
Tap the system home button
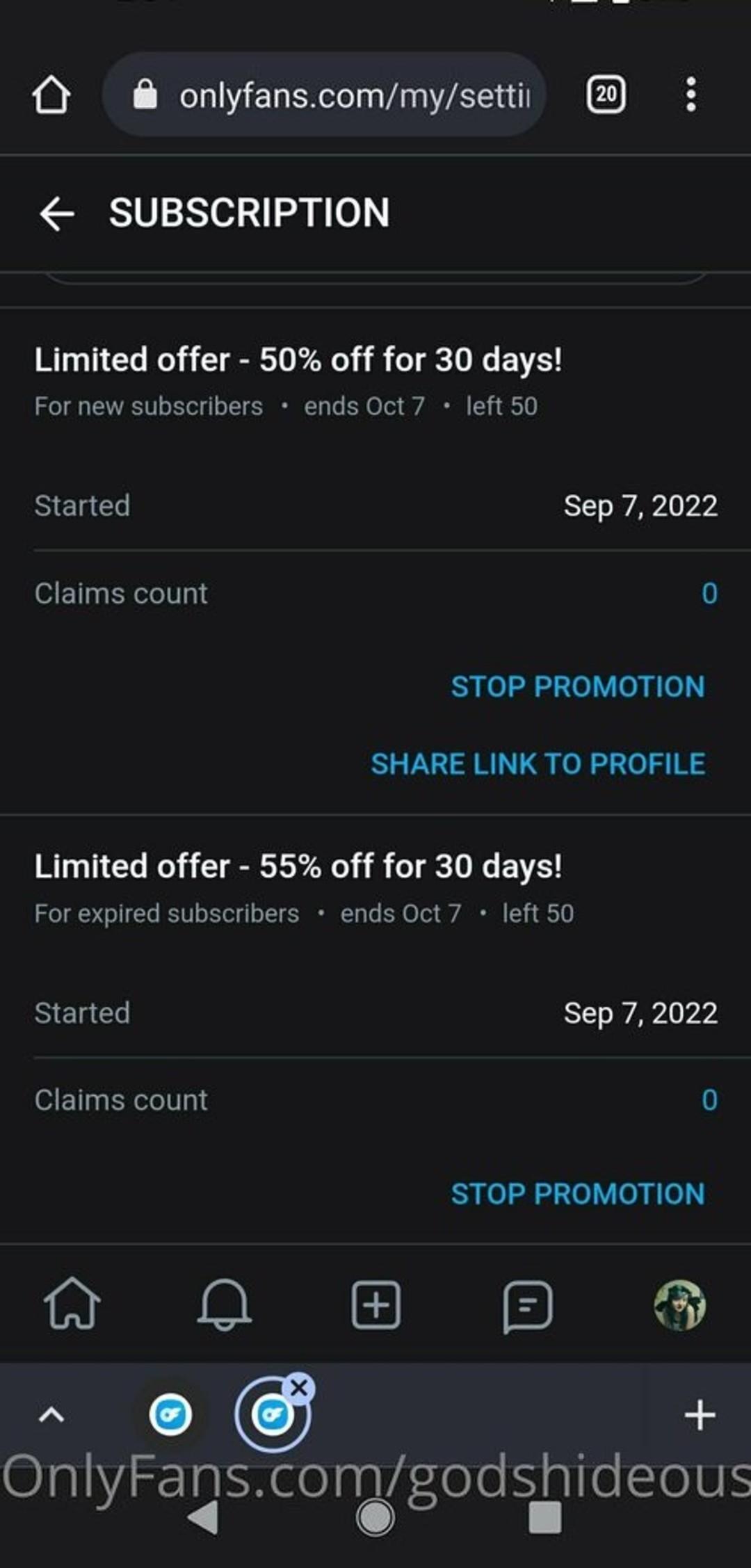point(375,1517)
